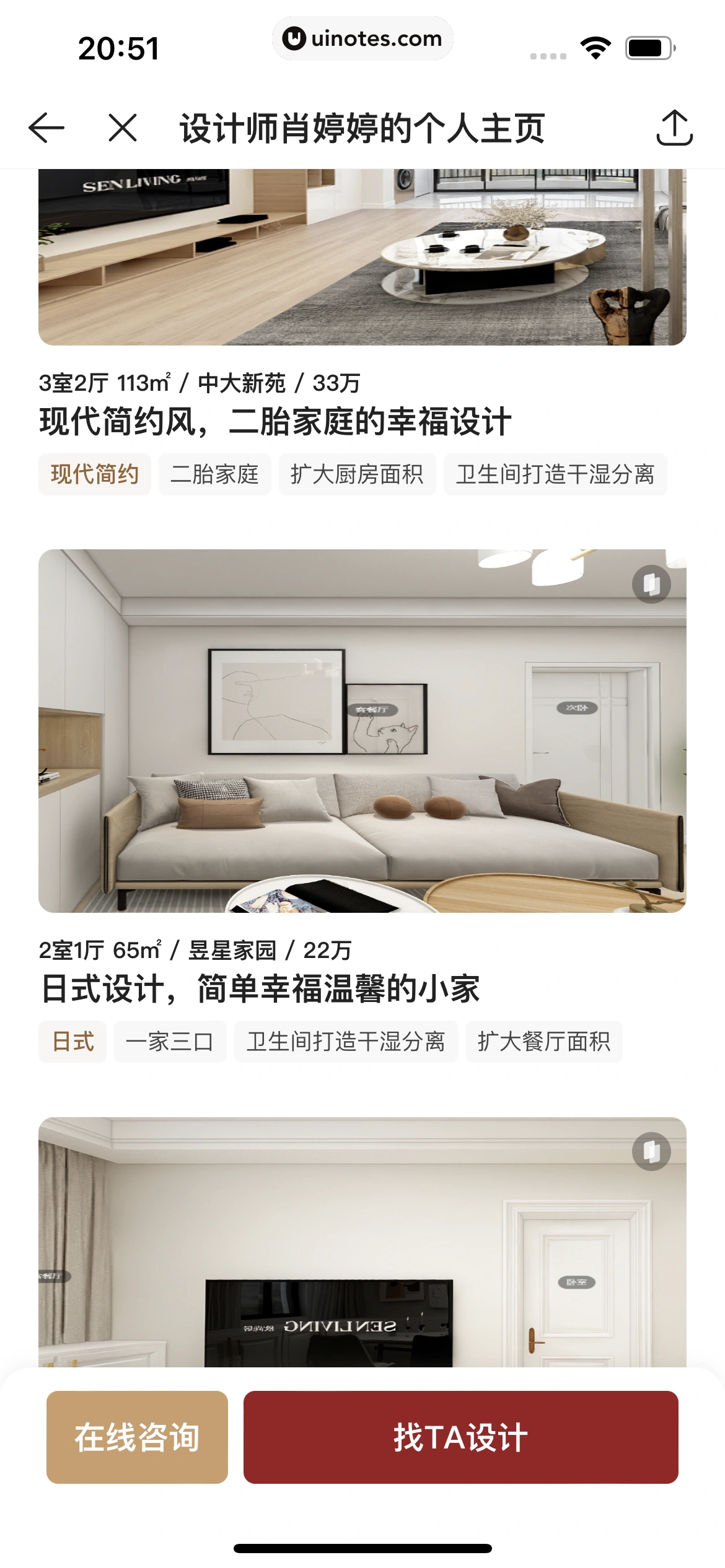Open the 昱星家园 Japanese-style sofa case image
Viewport: 725px width, 1568px height.
[362, 731]
